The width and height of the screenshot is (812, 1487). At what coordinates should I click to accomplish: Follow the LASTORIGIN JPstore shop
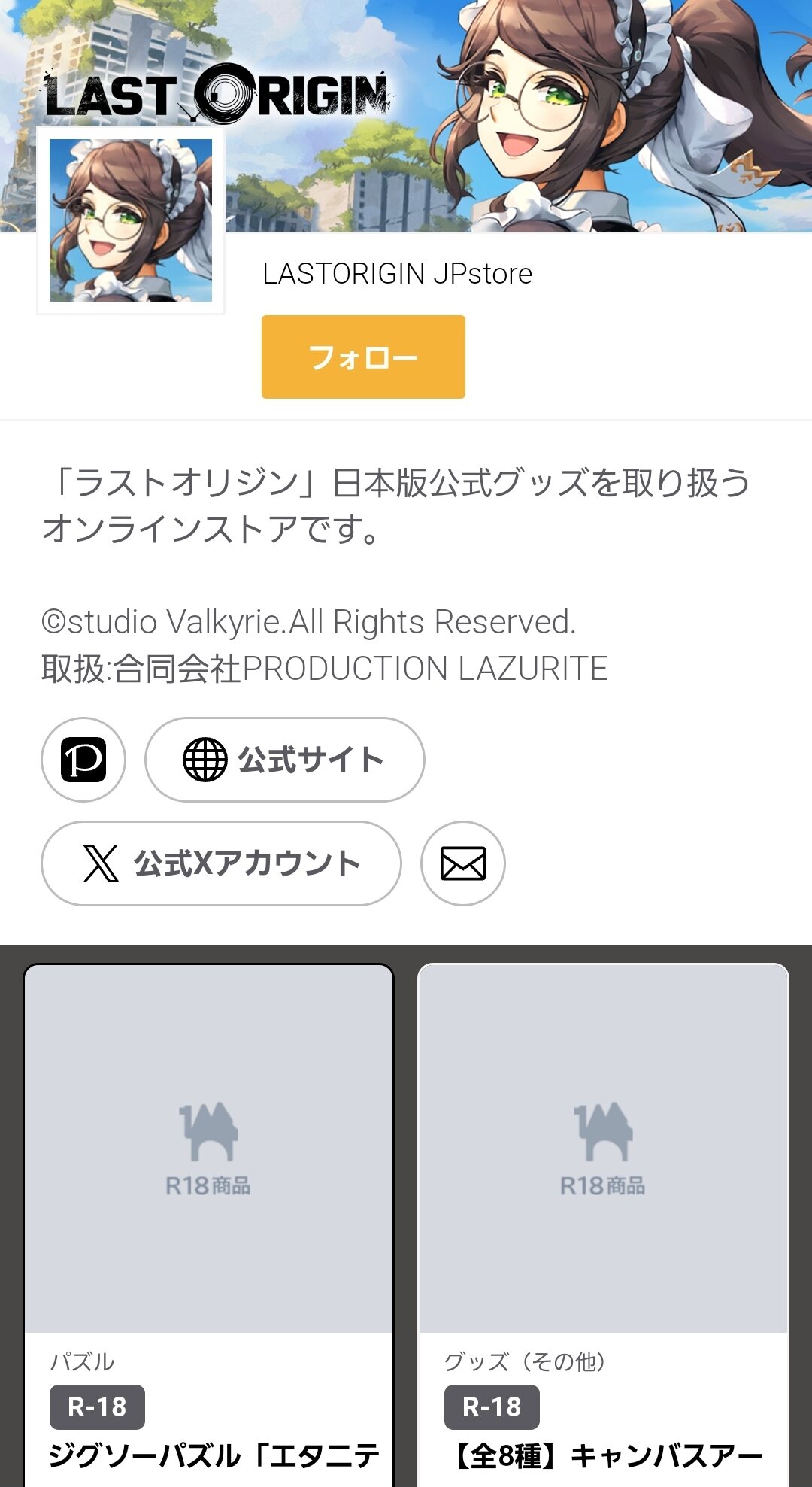(363, 357)
